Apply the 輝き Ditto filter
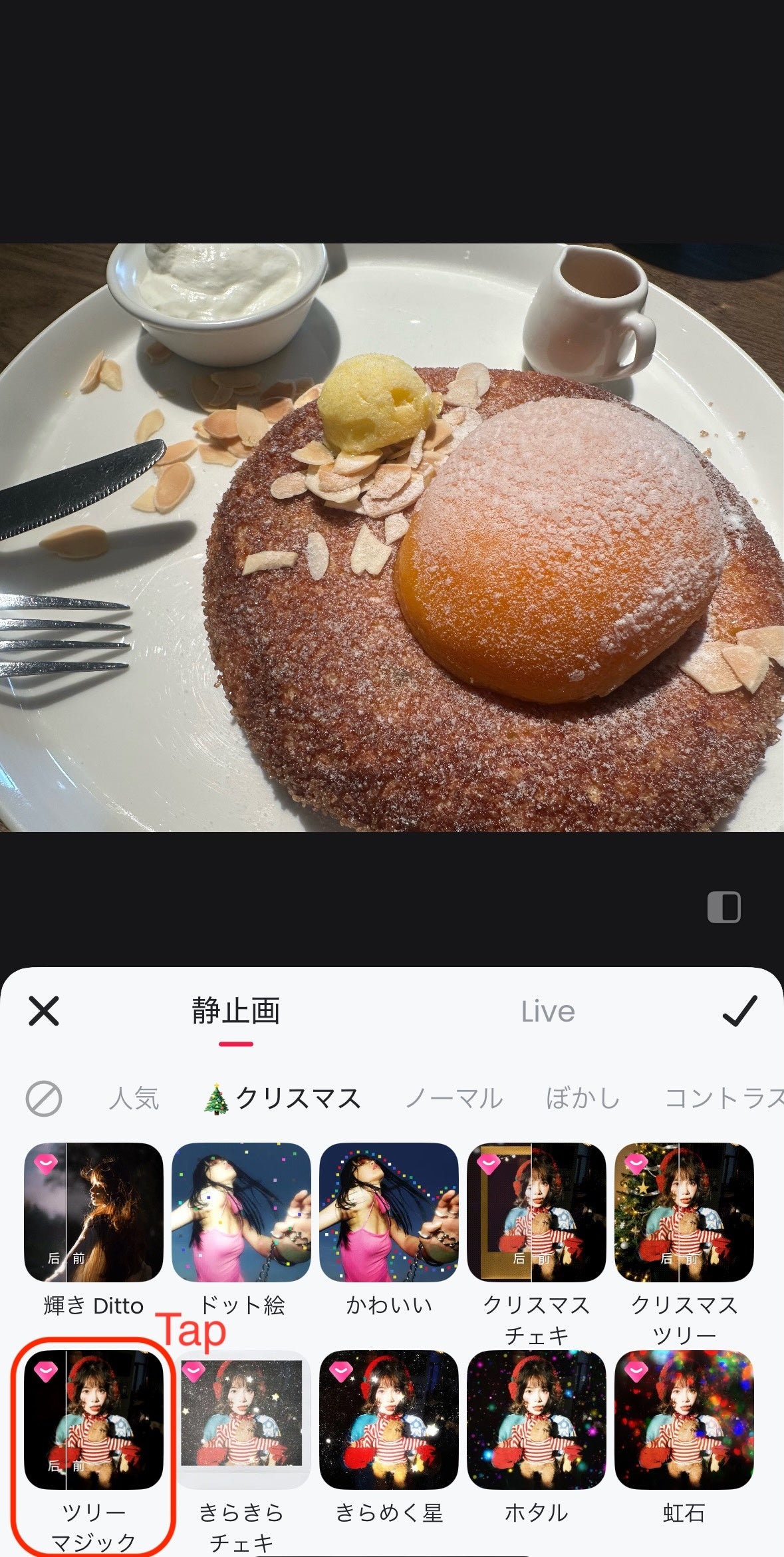 pos(94,1212)
